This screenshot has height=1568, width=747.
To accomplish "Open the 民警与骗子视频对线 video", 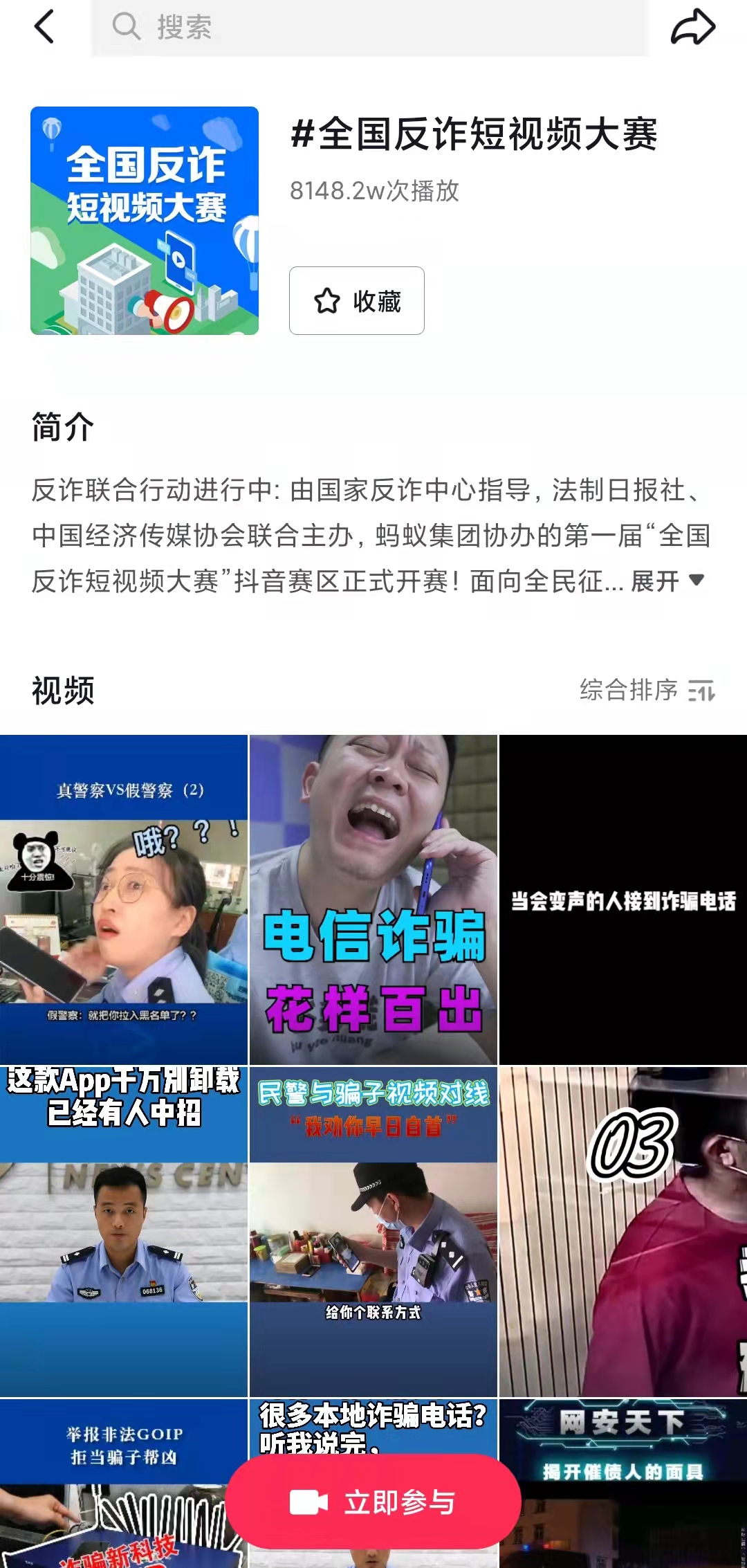I will (x=373, y=1232).
